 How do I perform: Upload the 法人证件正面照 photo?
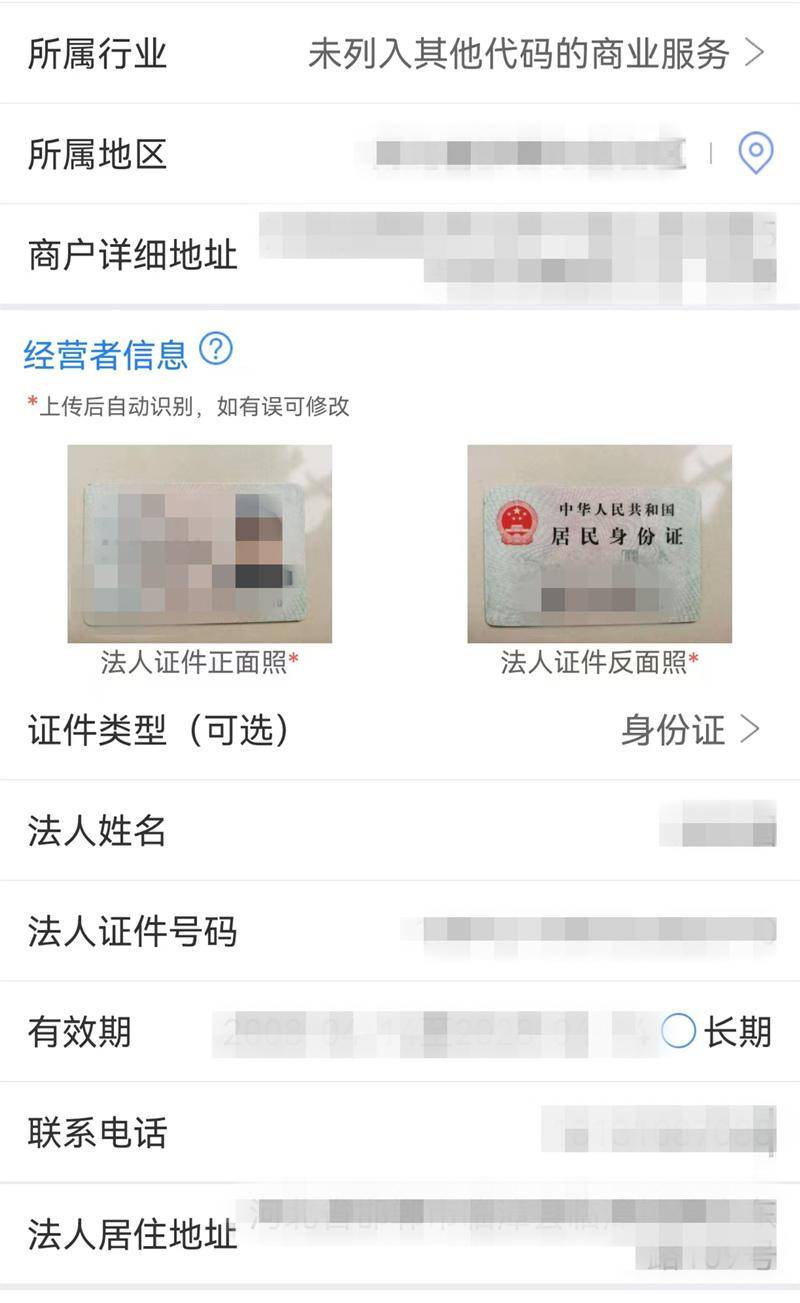click(199, 543)
